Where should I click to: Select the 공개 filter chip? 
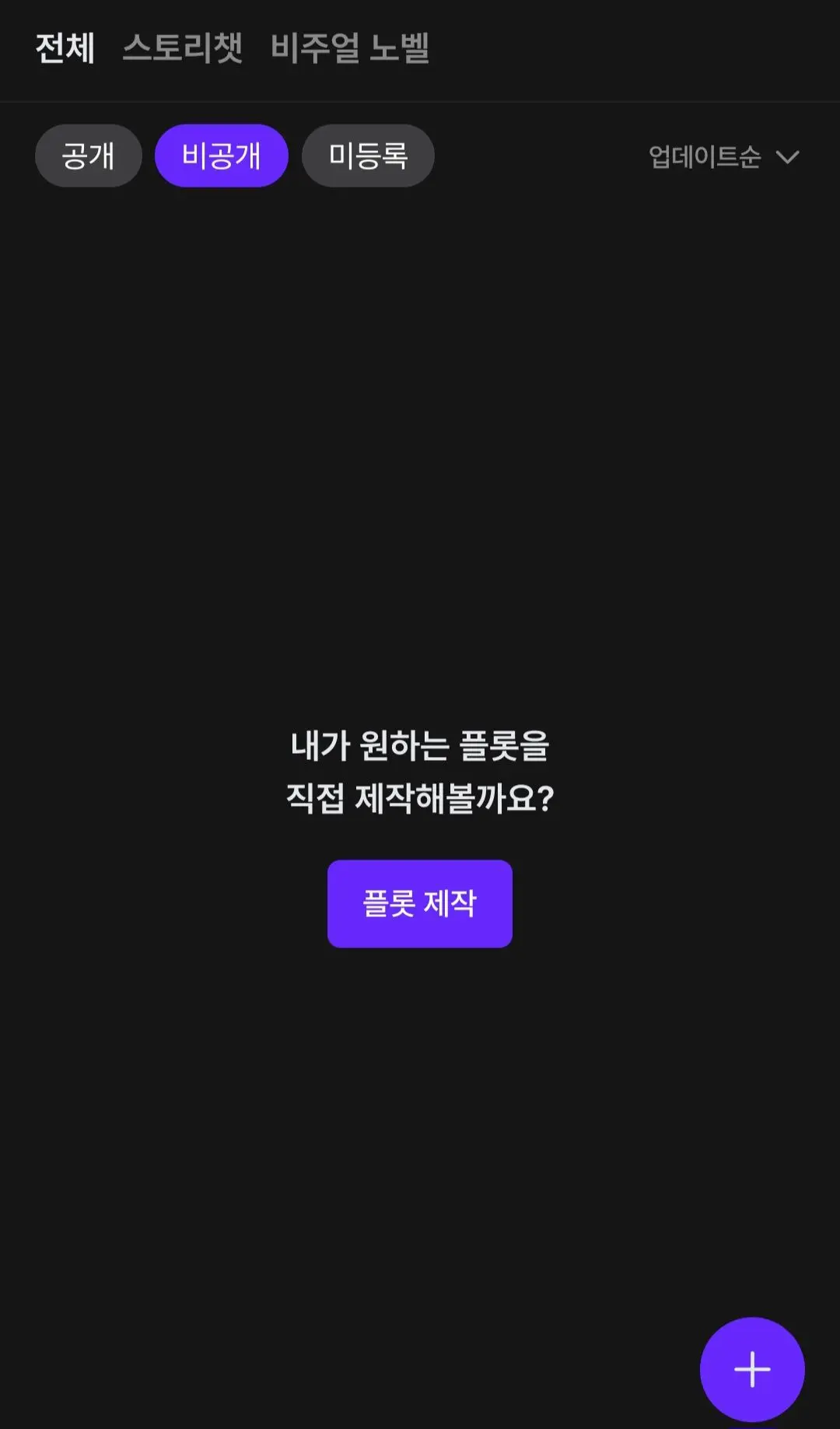point(89,156)
